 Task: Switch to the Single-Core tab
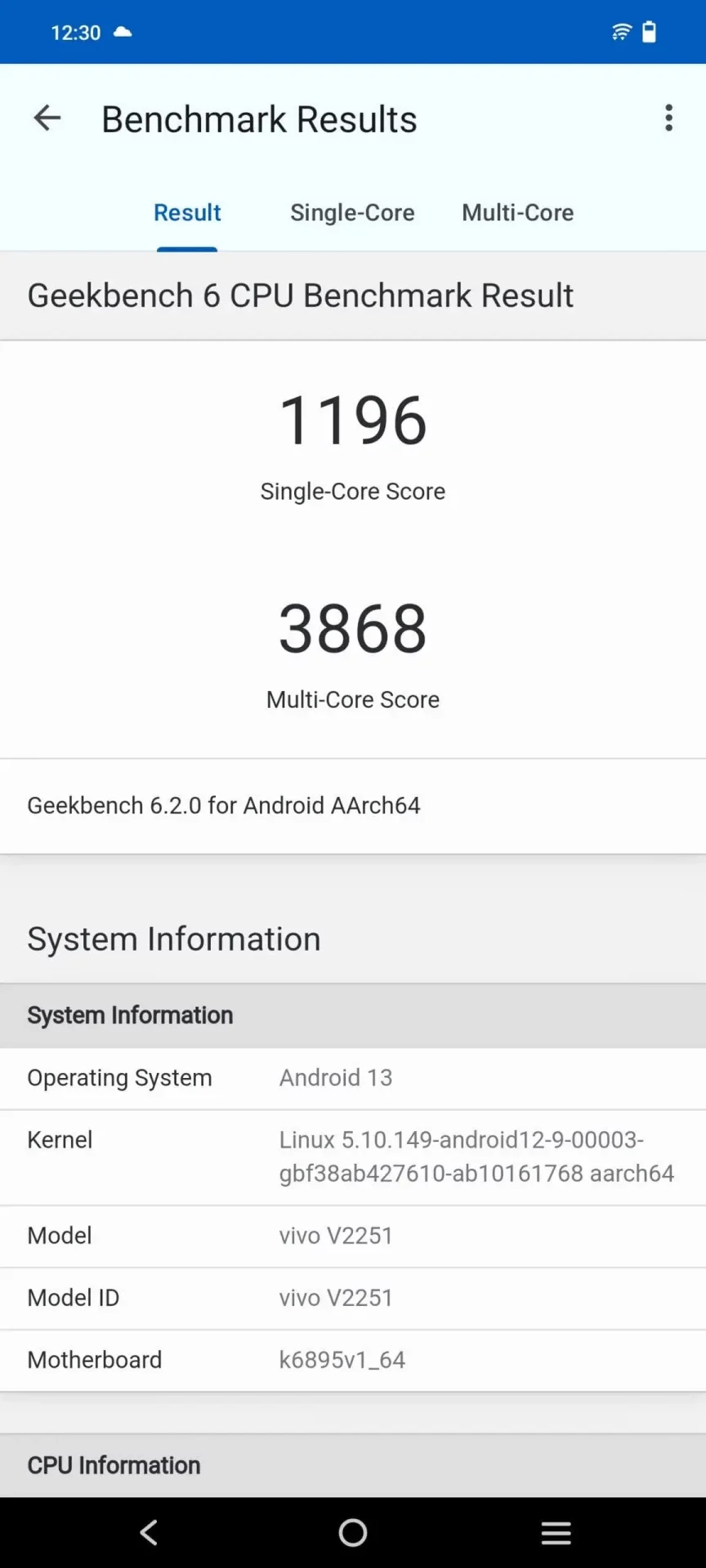click(x=352, y=212)
